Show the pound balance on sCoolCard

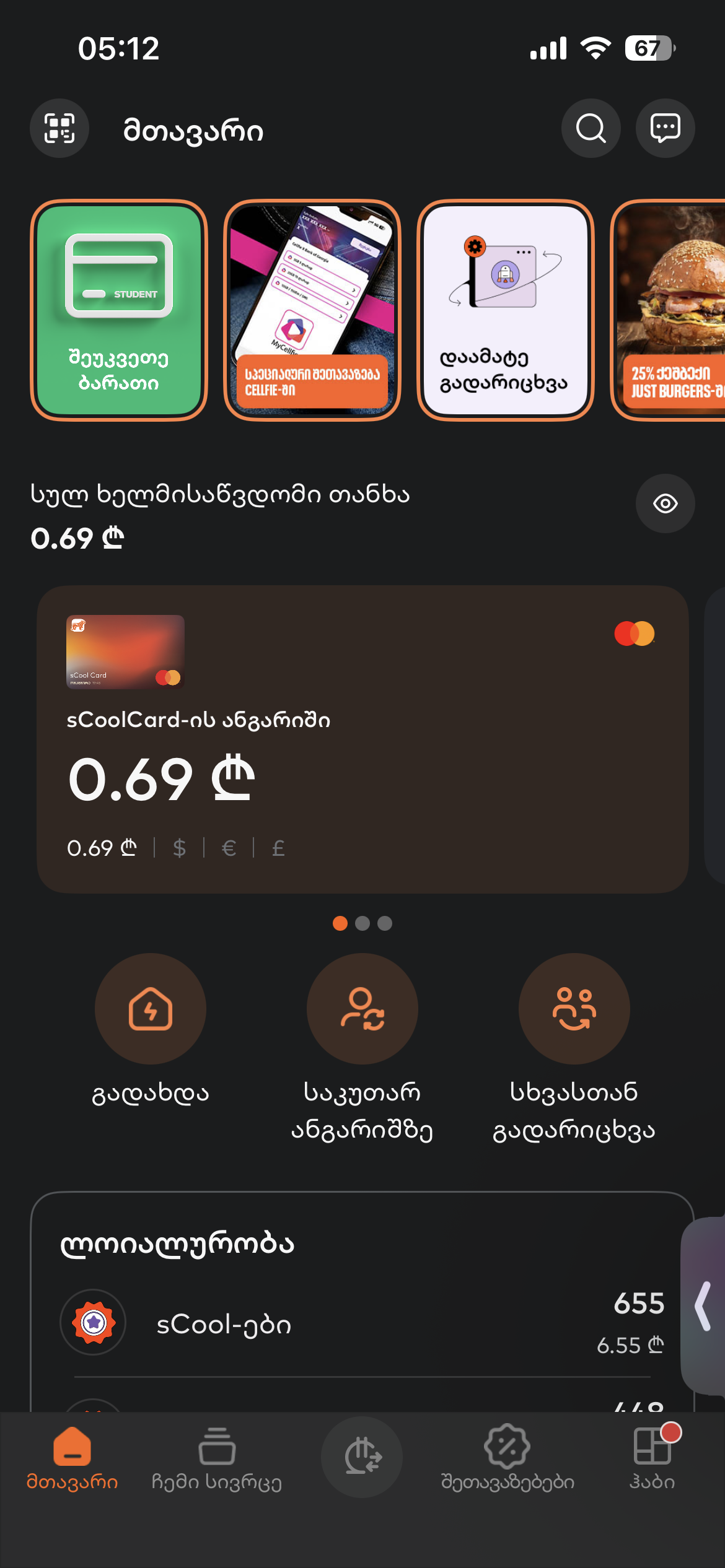[x=278, y=848]
